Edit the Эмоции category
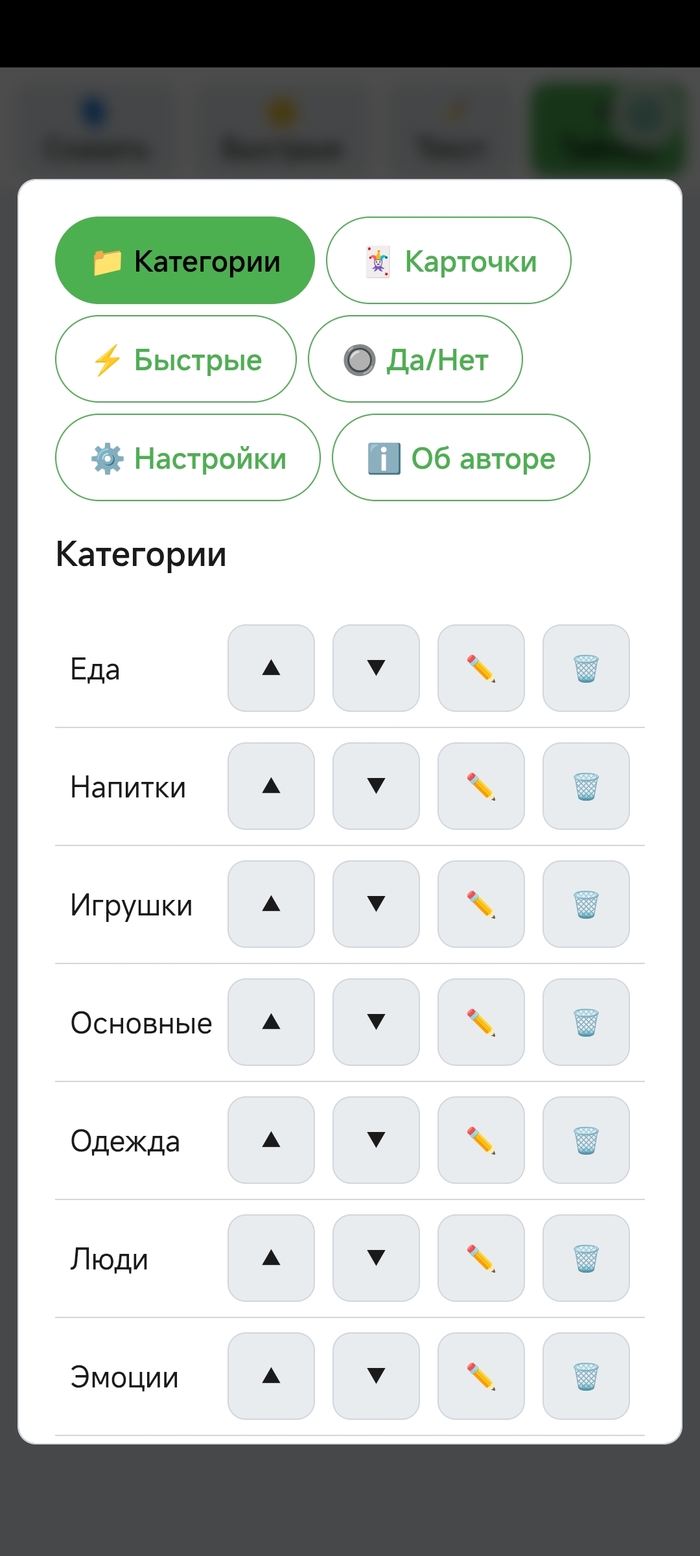 481,1376
